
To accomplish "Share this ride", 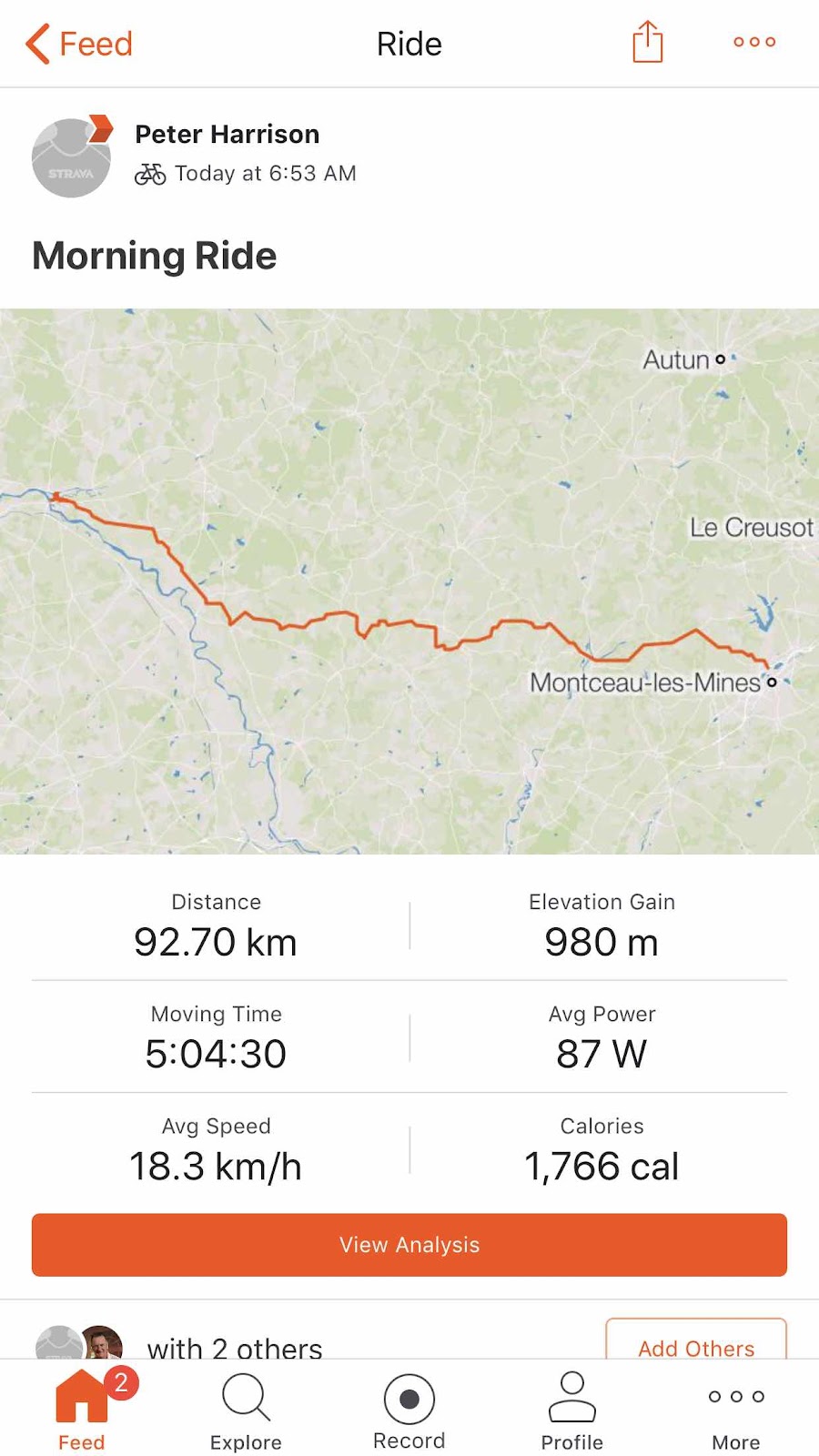I will tap(647, 42).
